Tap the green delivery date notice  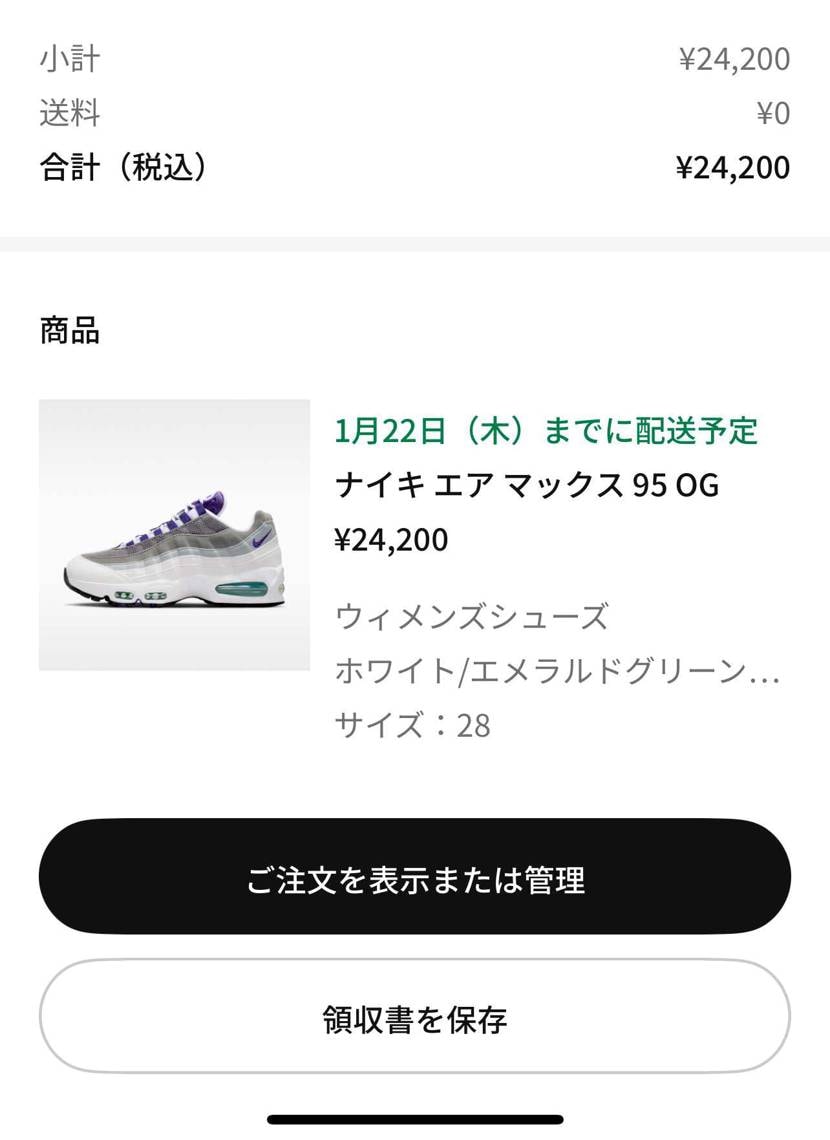click(548, 431)
